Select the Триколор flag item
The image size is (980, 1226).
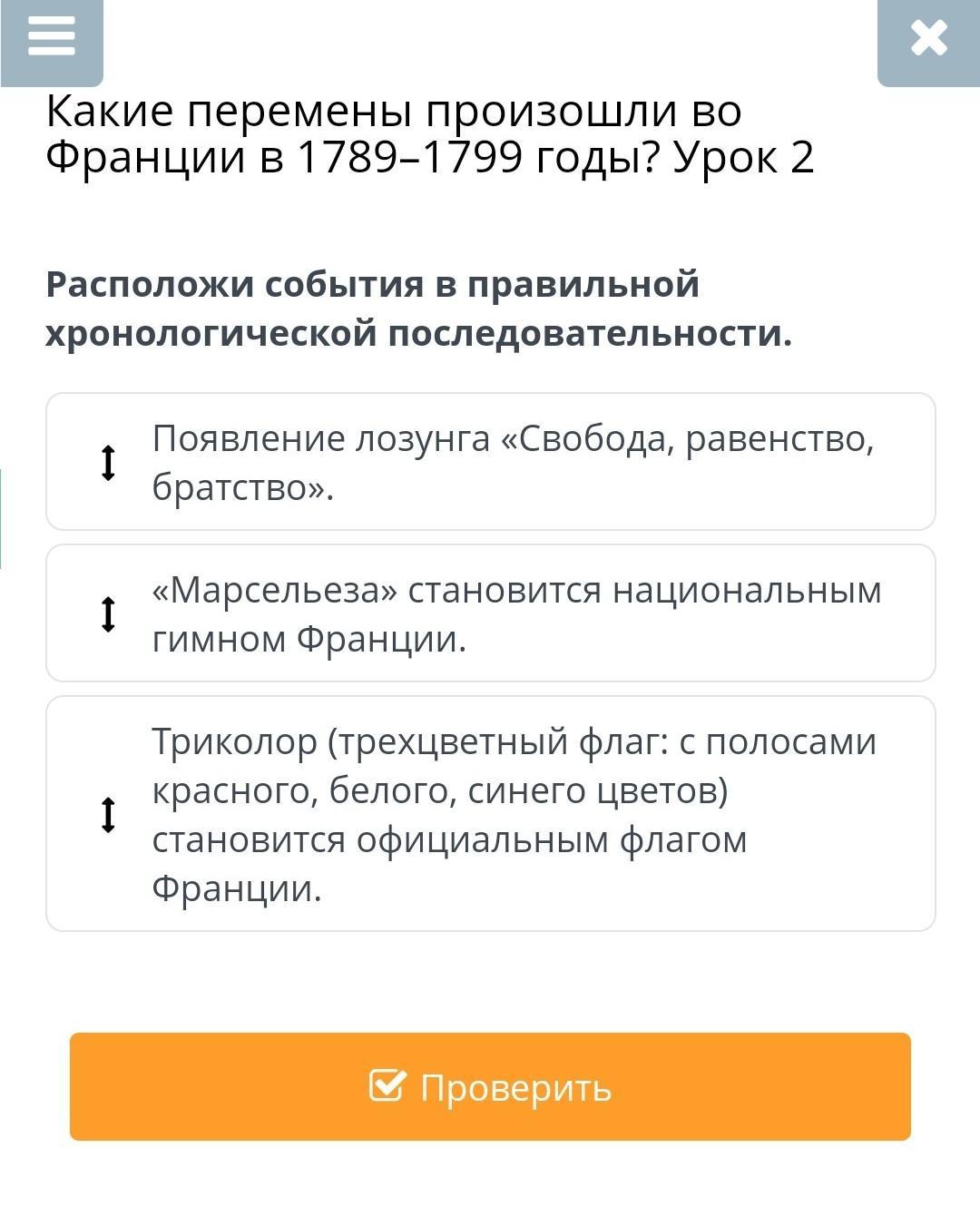click(490, 814)
